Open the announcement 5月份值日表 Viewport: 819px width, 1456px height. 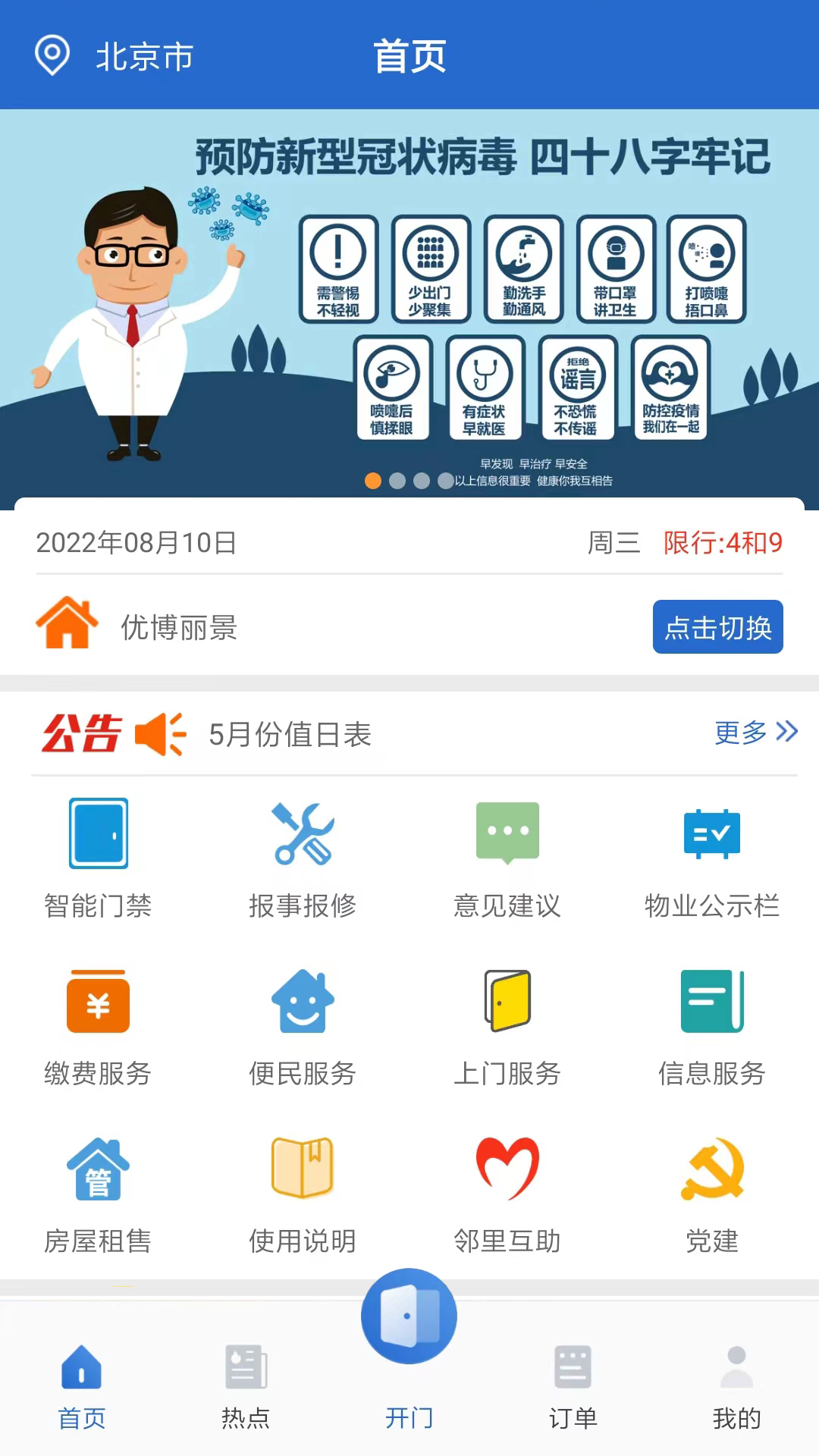290,736
